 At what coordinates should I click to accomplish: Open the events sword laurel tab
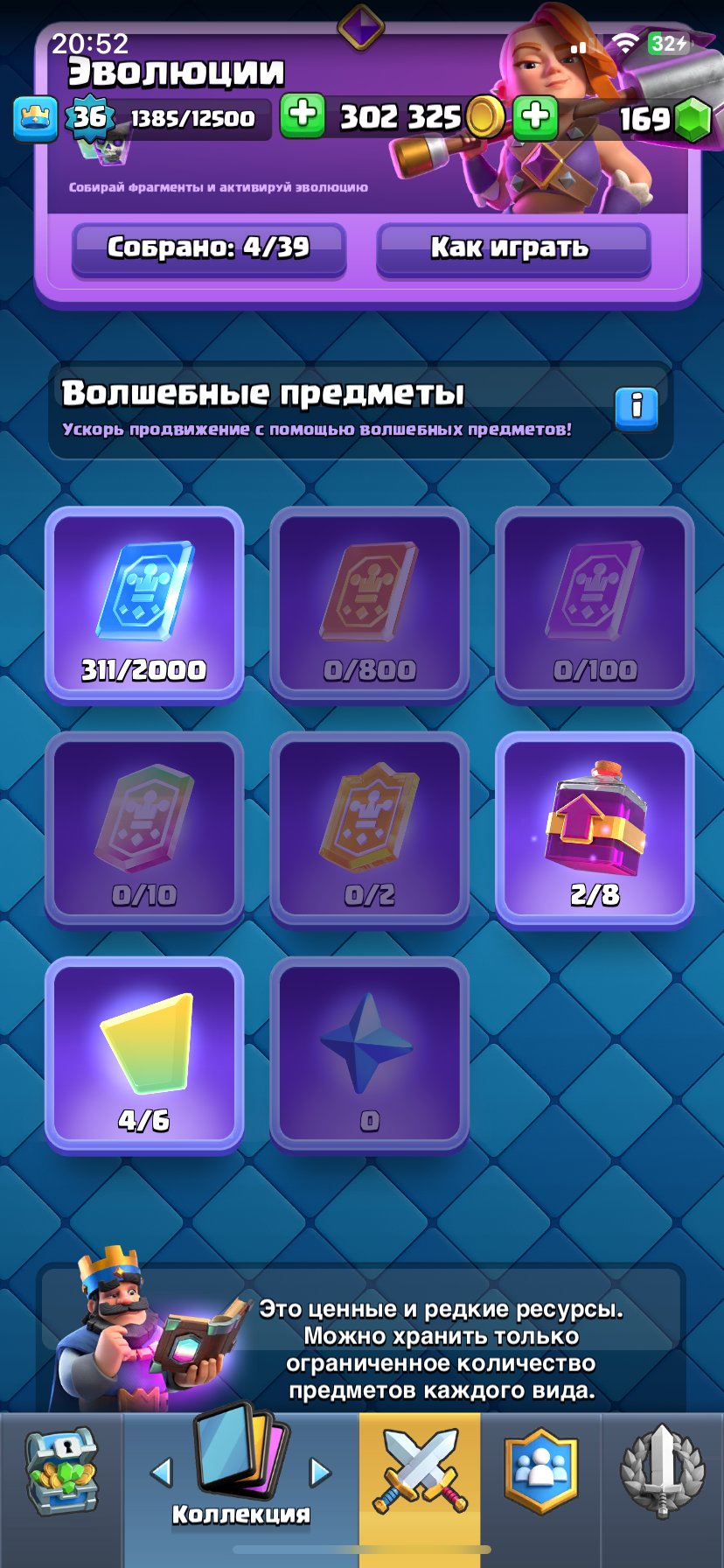662,1473
